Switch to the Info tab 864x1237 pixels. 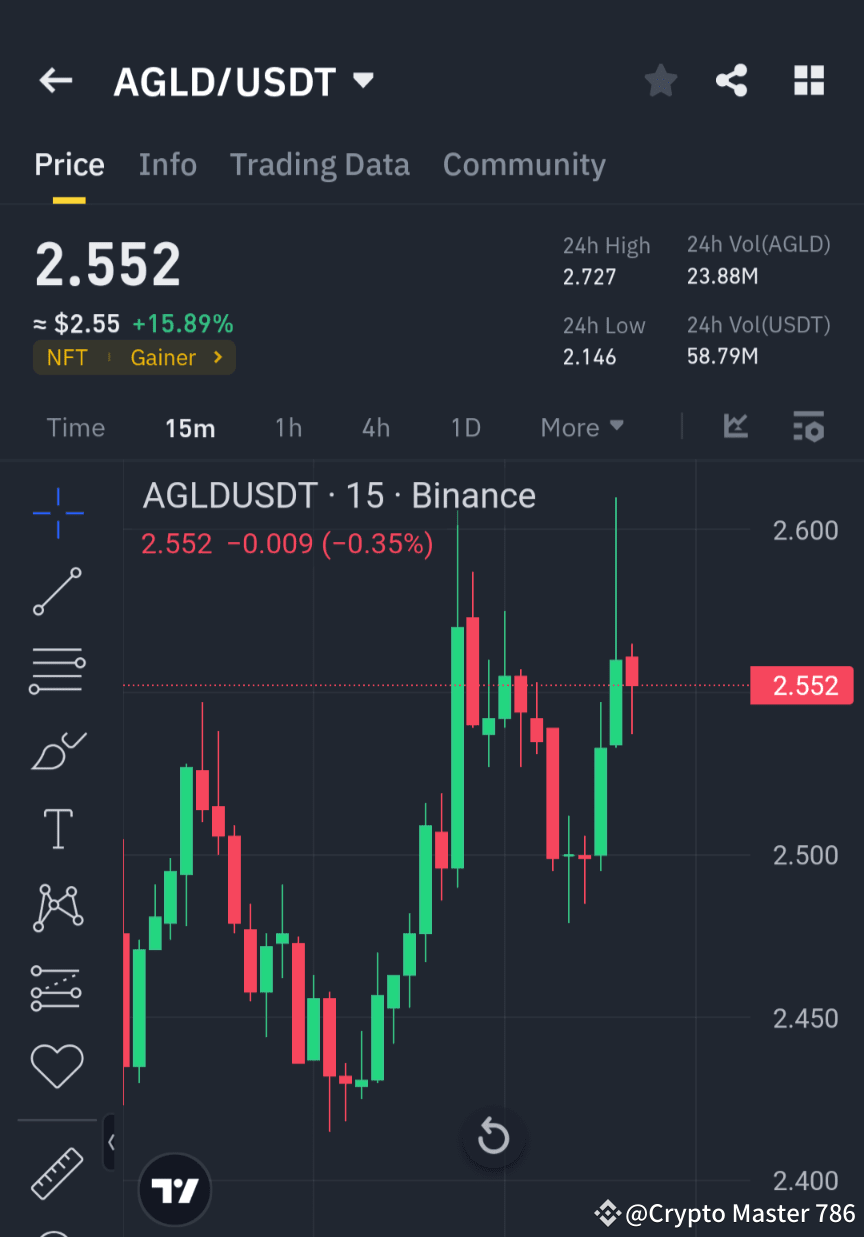[x=167, y=164]
